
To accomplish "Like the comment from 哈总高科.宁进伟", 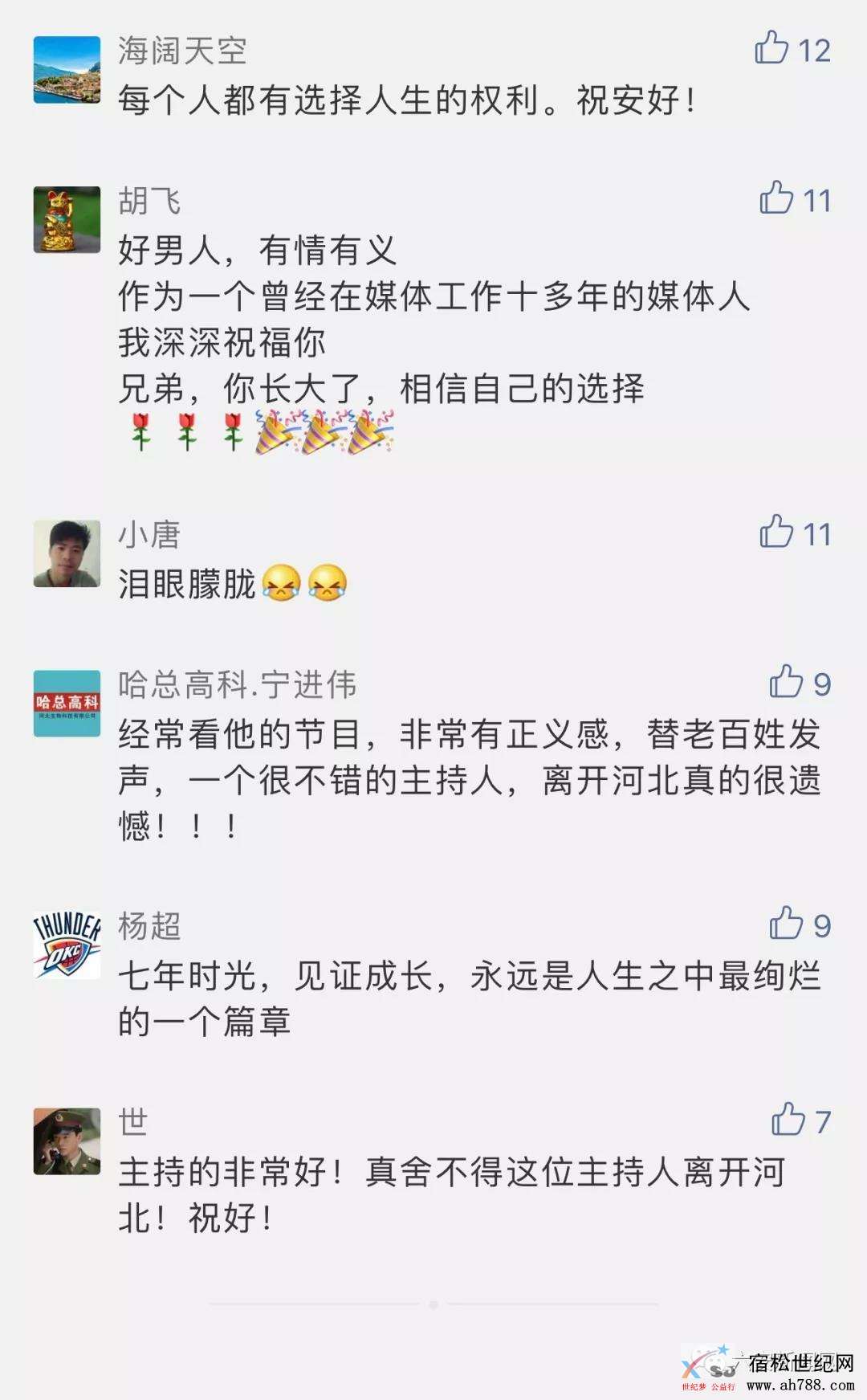I will click(786, 682).
